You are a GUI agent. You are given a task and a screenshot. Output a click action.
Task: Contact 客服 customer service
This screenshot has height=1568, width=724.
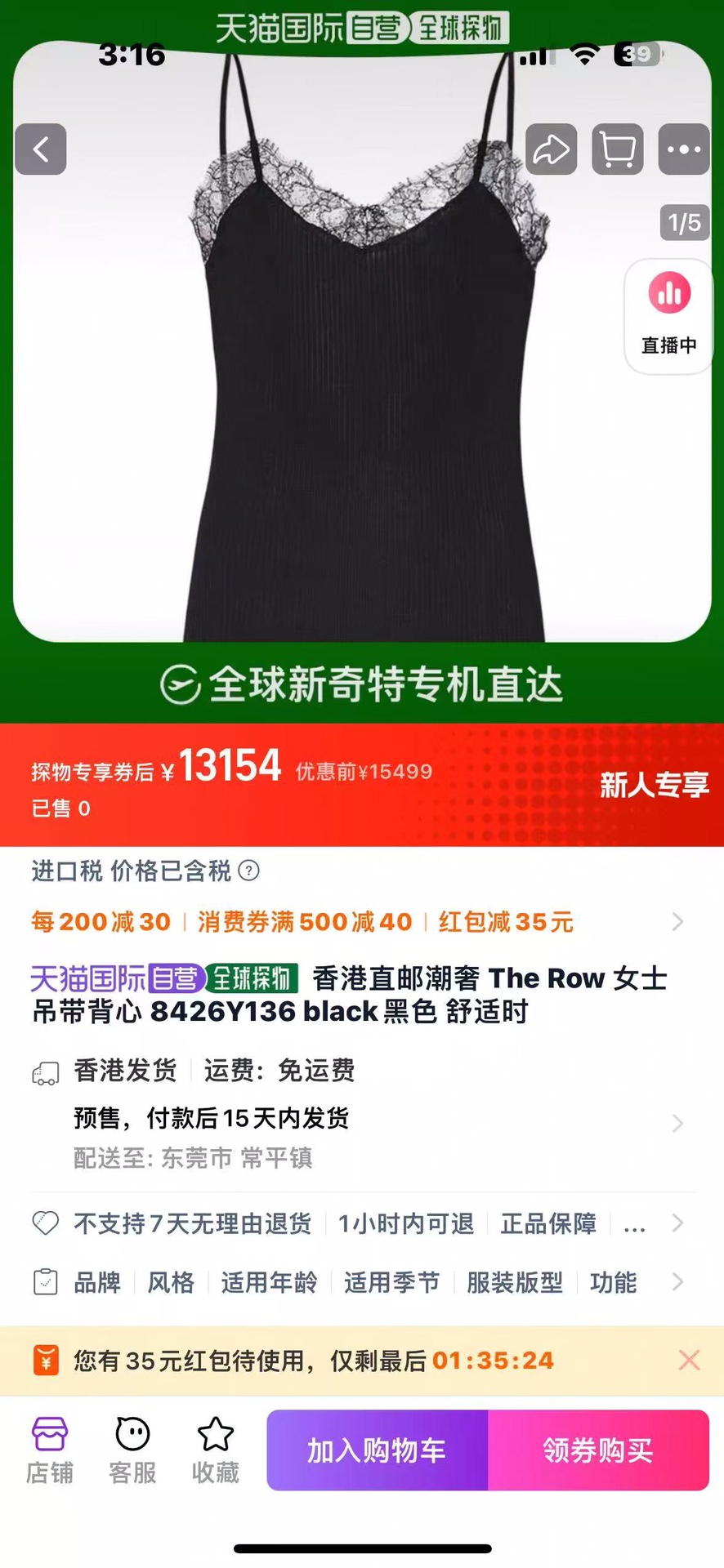[x=132, y=1450]
